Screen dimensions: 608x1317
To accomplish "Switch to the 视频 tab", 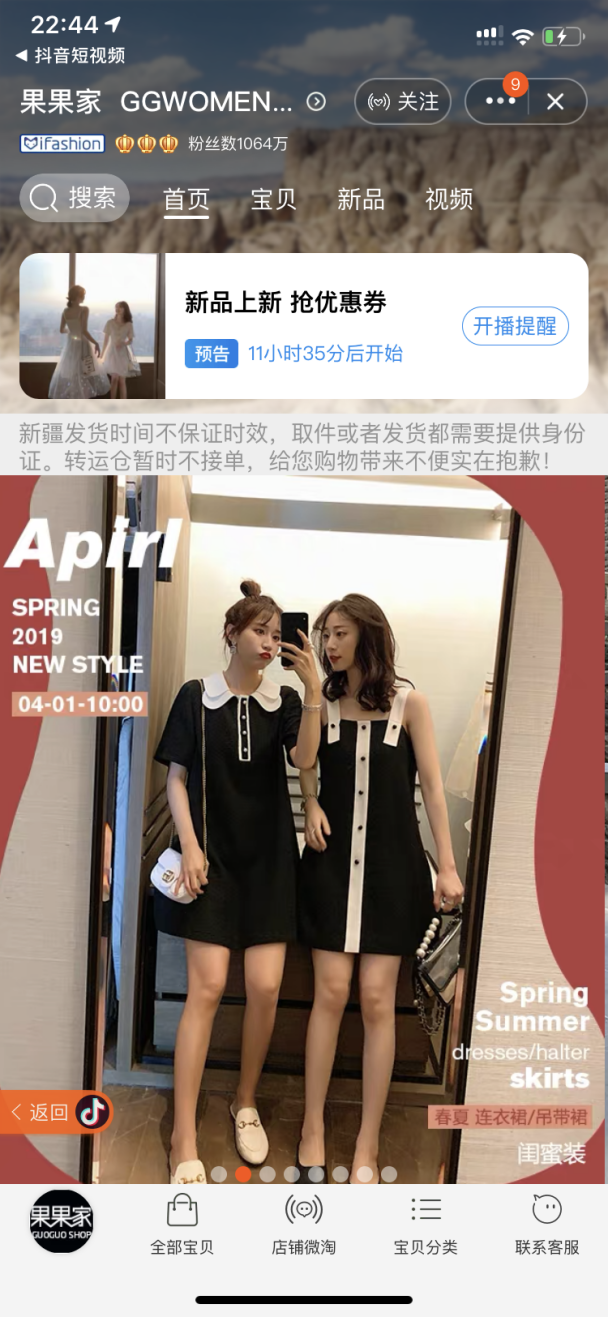I will 448,199.
